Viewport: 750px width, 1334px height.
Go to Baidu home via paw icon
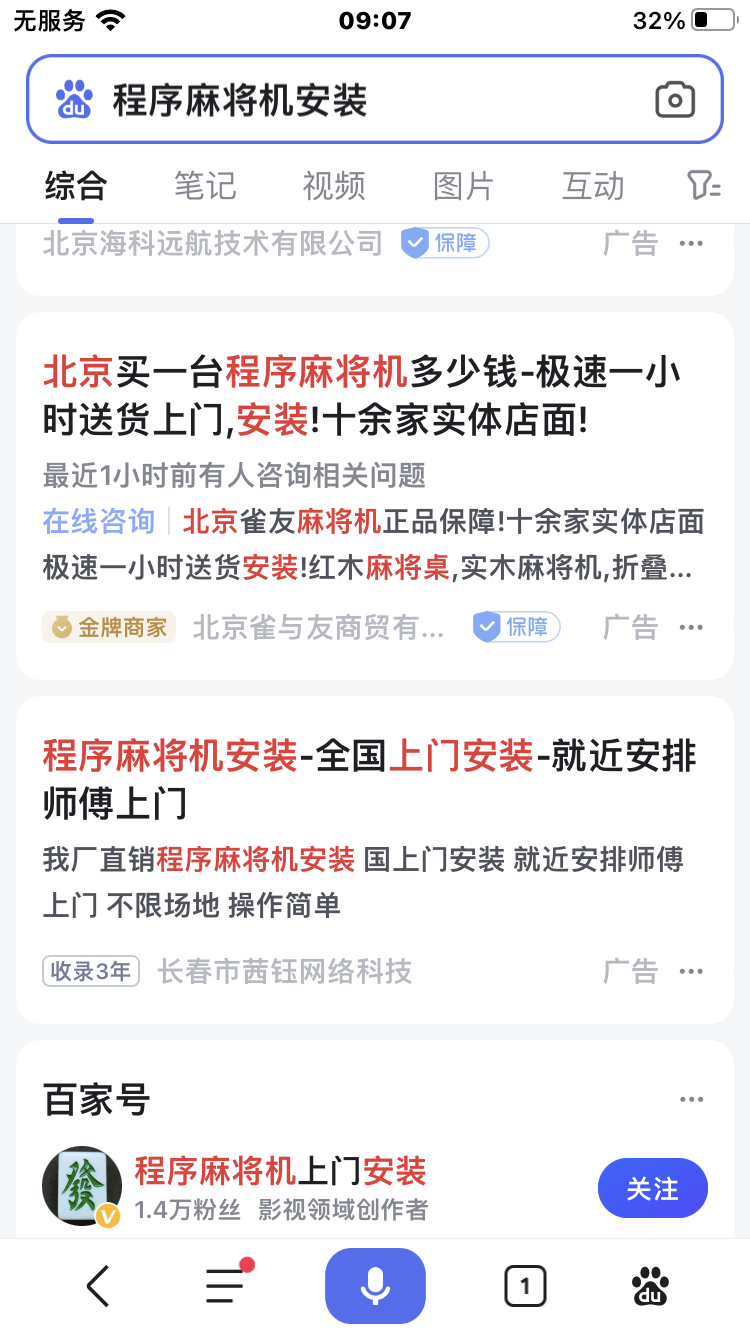click(x=651, y=1286)
